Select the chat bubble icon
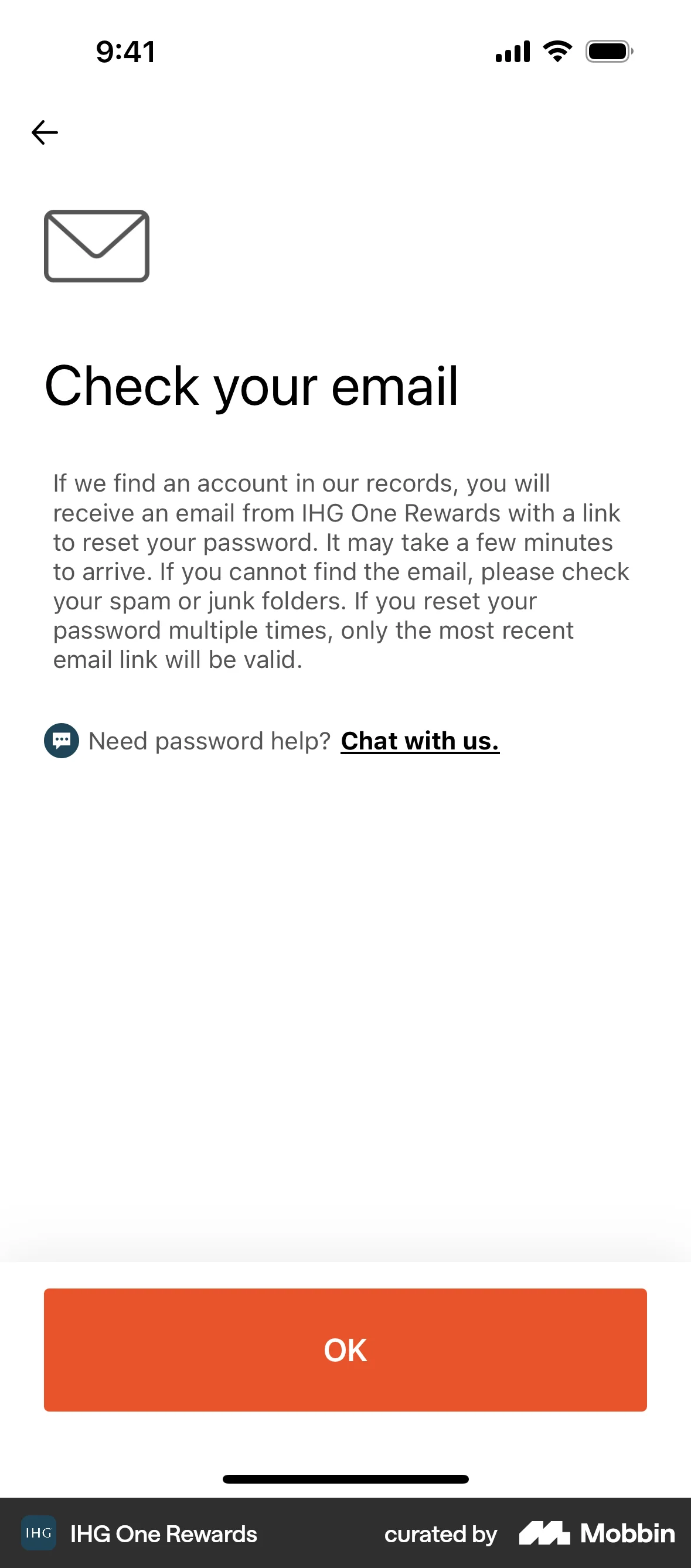This screenshot has height=1568, width=691. pos(60,741)
